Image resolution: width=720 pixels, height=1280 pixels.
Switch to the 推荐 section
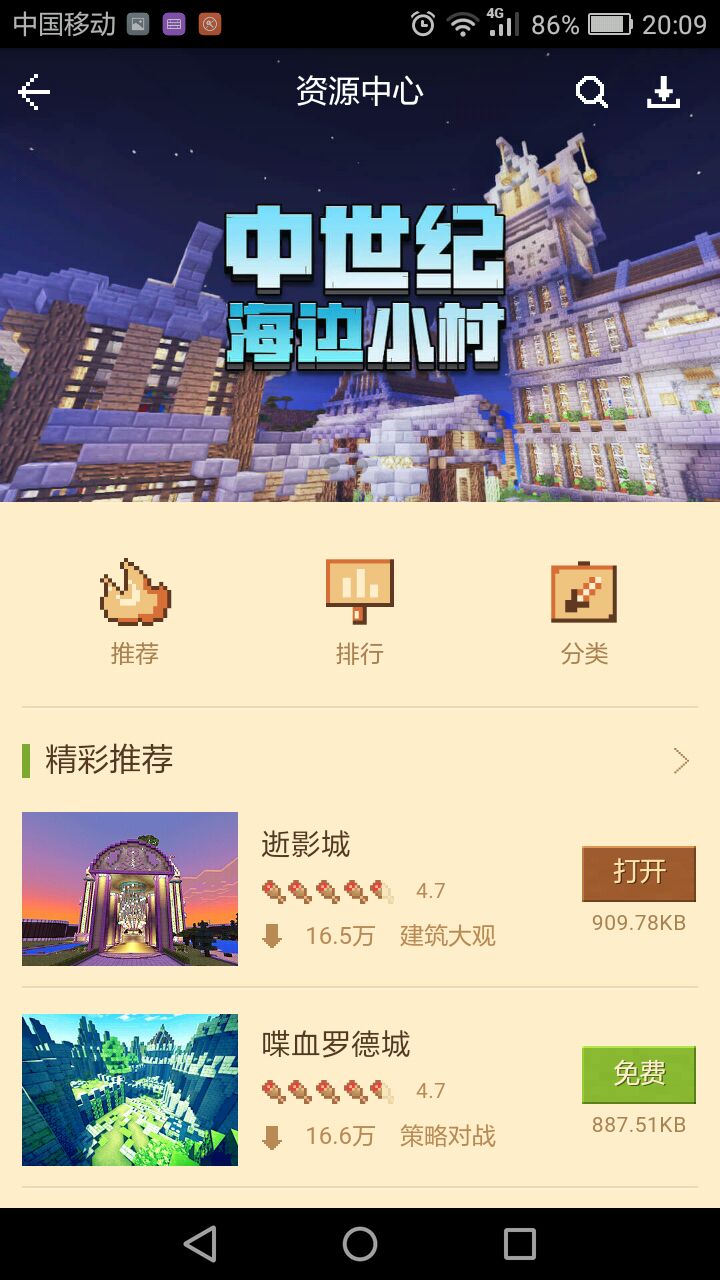tap(135, 612)
